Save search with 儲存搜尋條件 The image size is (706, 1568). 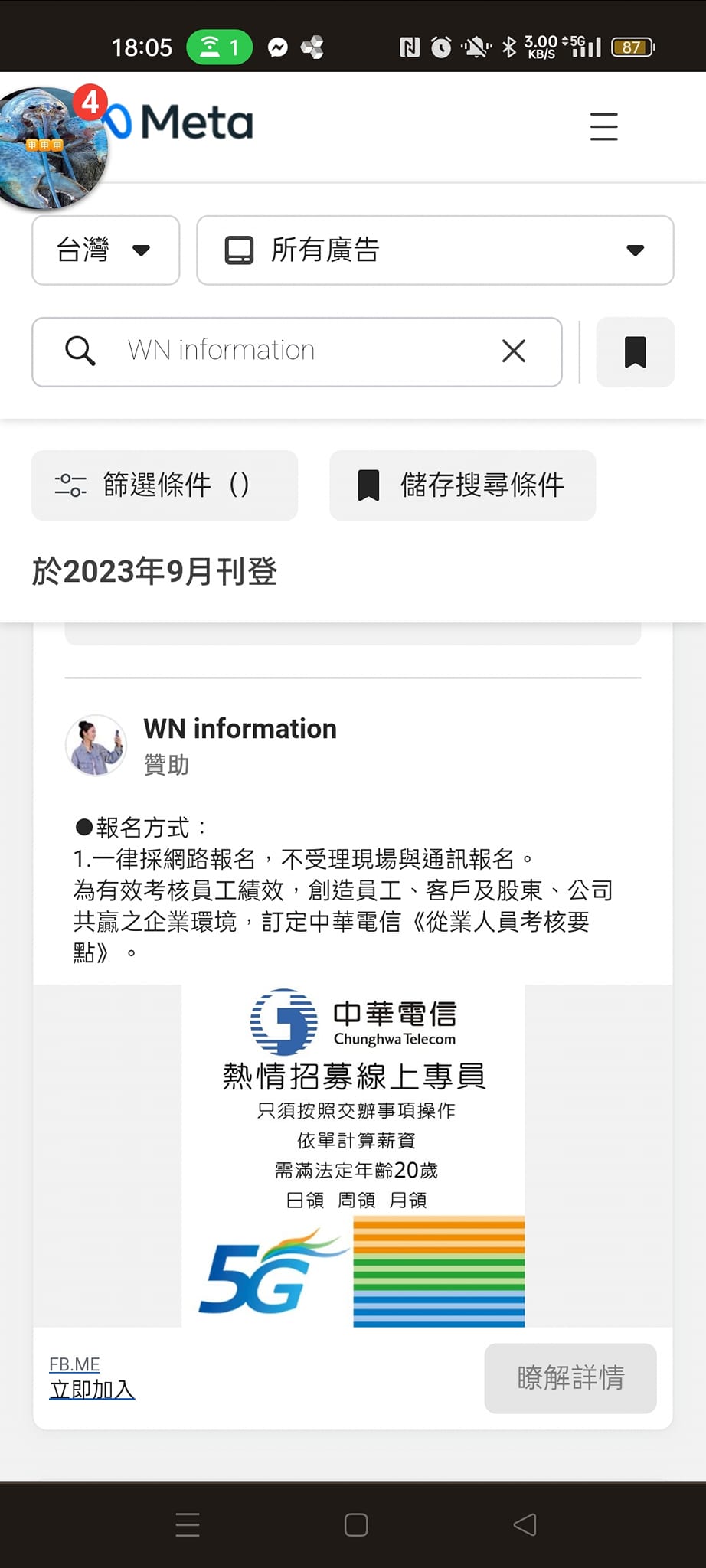click(462, 485)
